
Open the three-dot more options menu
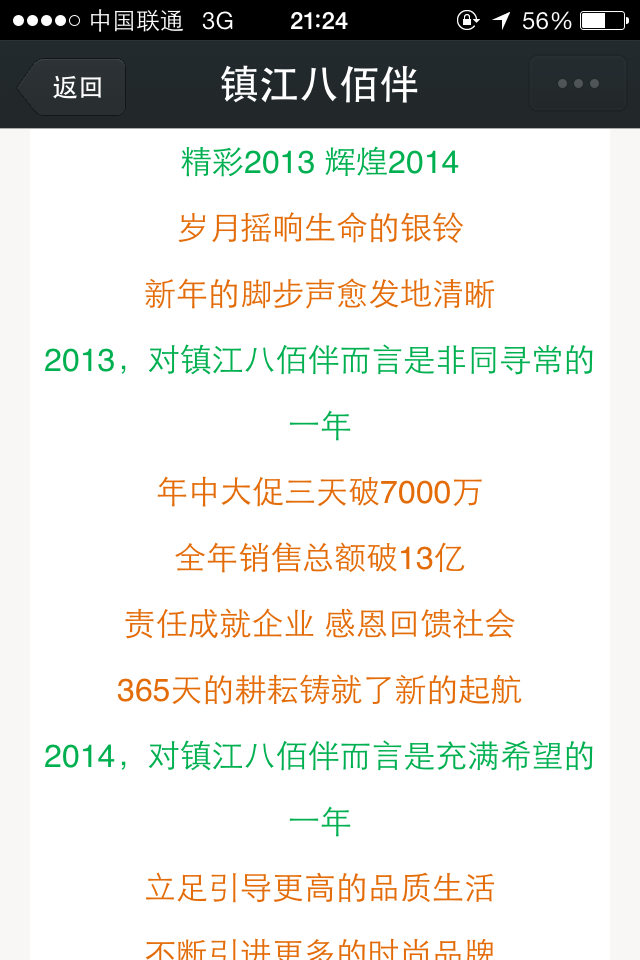coord(577,84)
